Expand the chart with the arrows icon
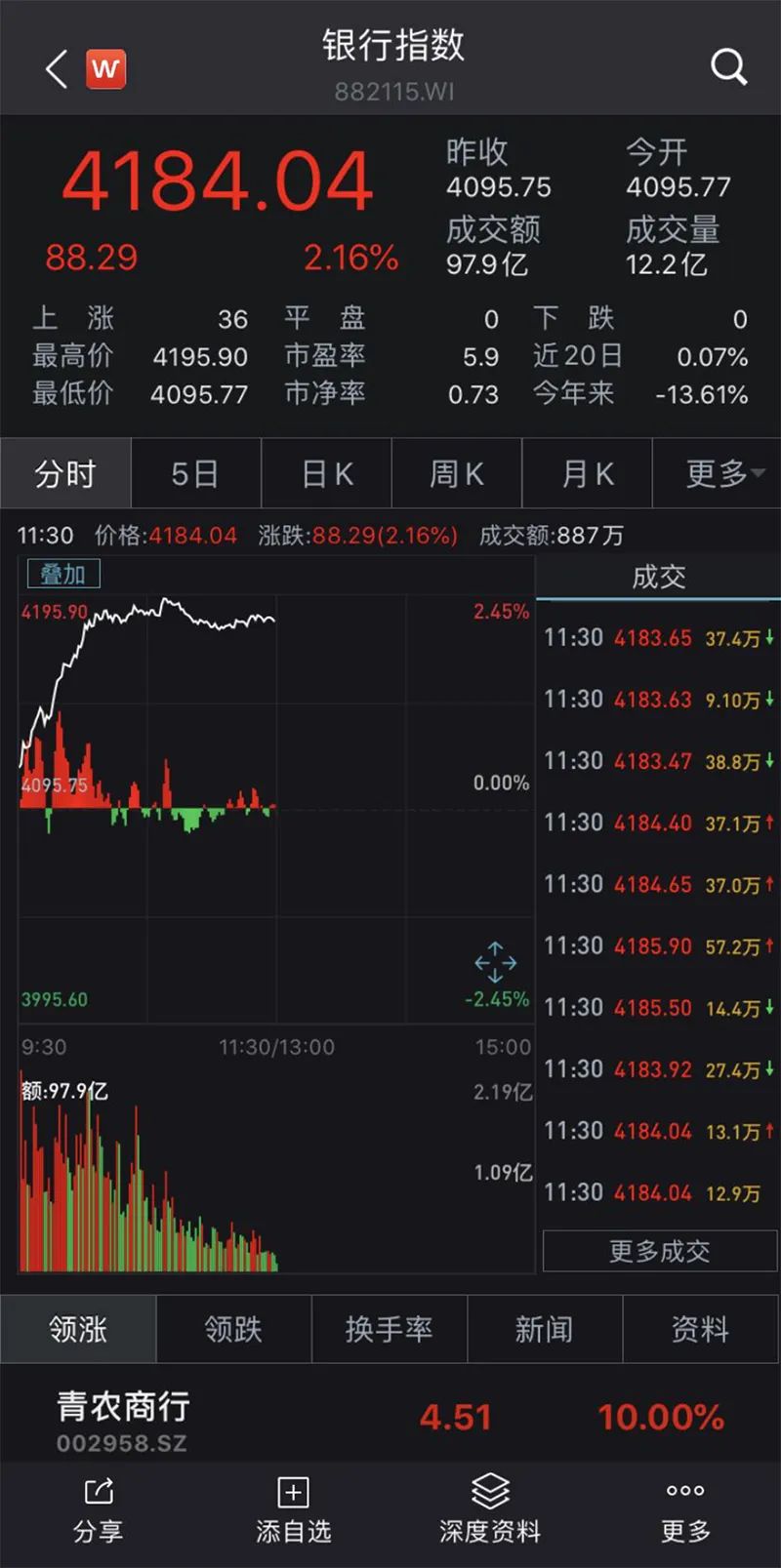 point(495,962)
